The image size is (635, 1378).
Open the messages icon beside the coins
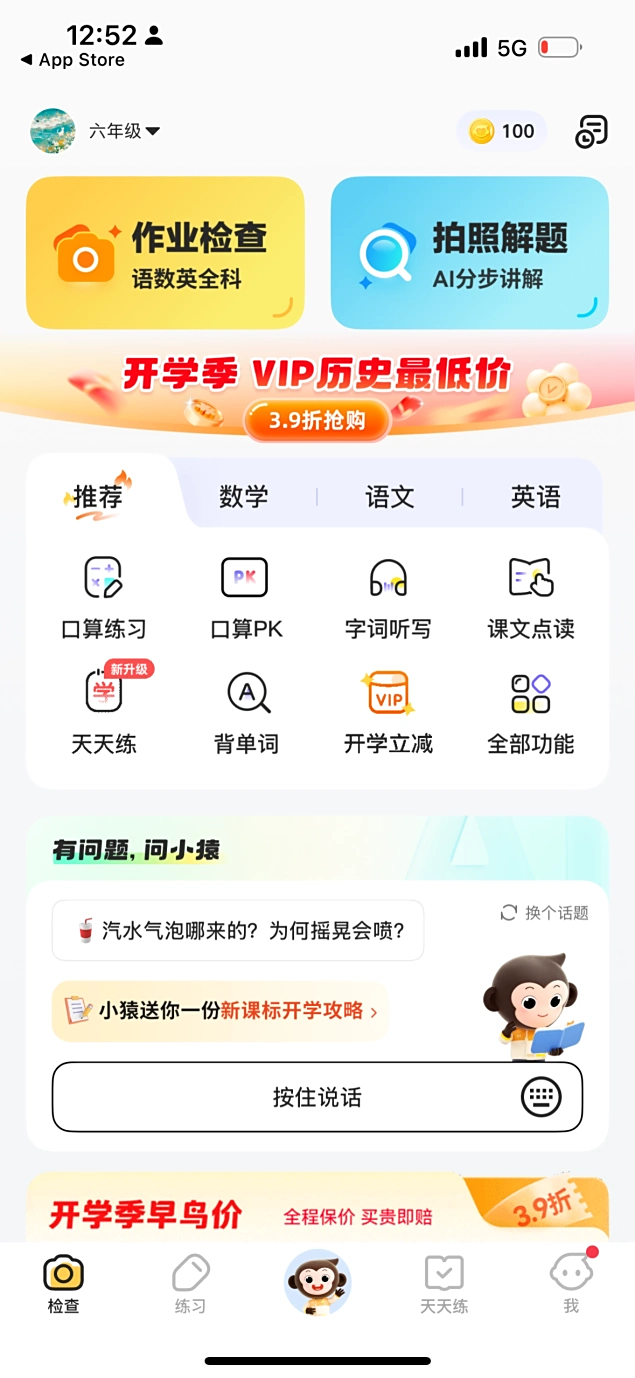(x=591, y=131)
